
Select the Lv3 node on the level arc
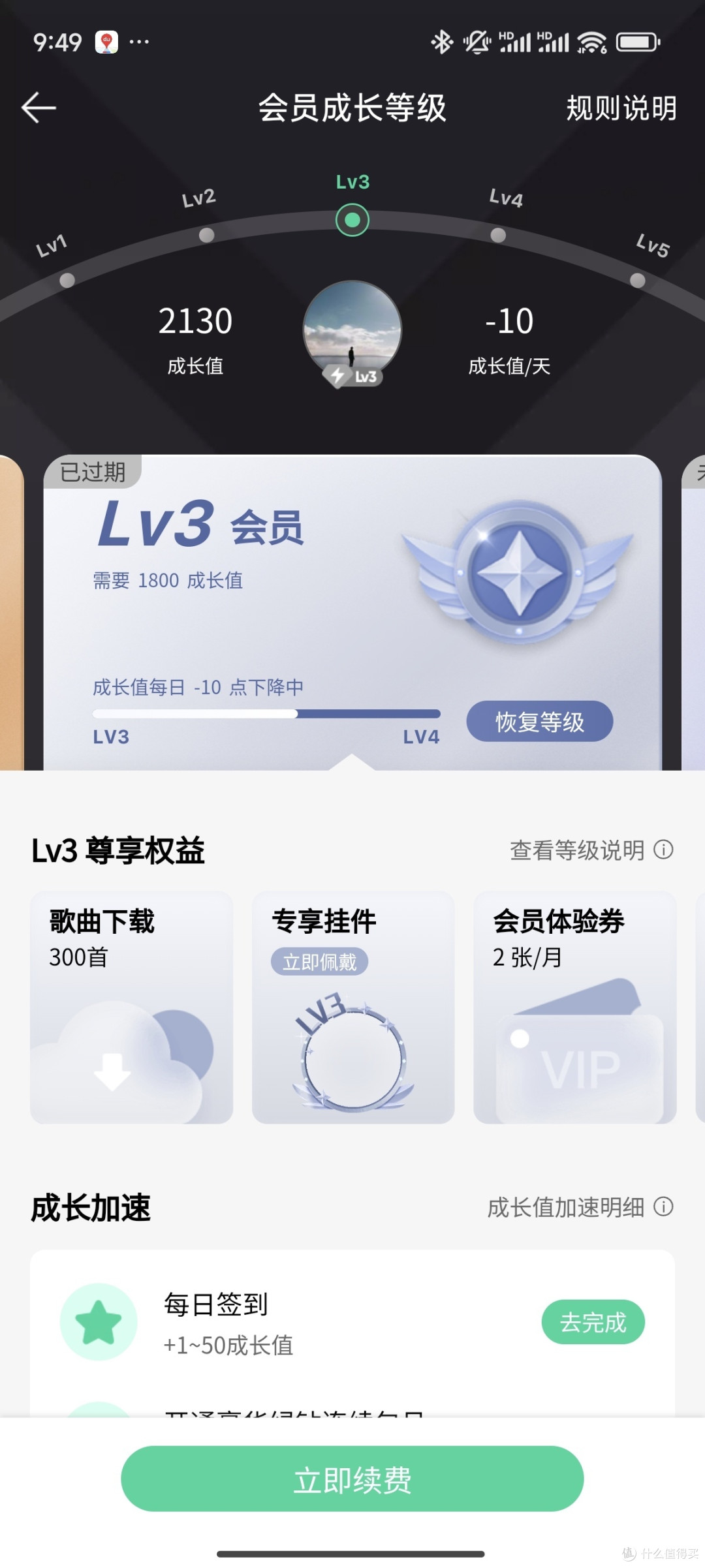coord(351,220)
